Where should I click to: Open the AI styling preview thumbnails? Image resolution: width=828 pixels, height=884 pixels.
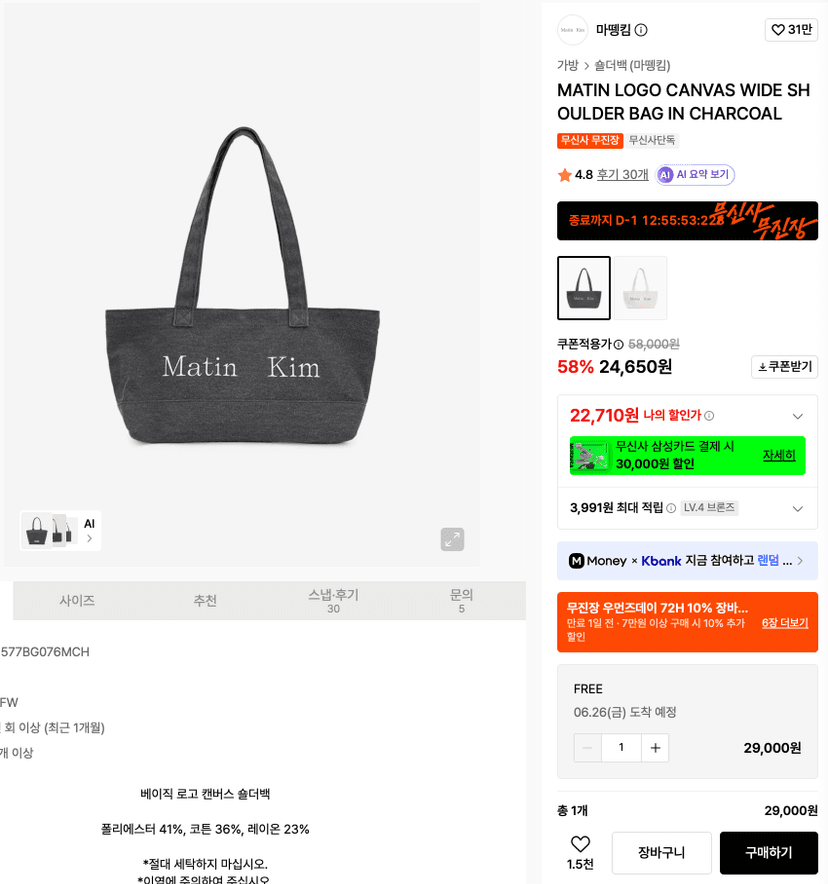pos(60,531)
